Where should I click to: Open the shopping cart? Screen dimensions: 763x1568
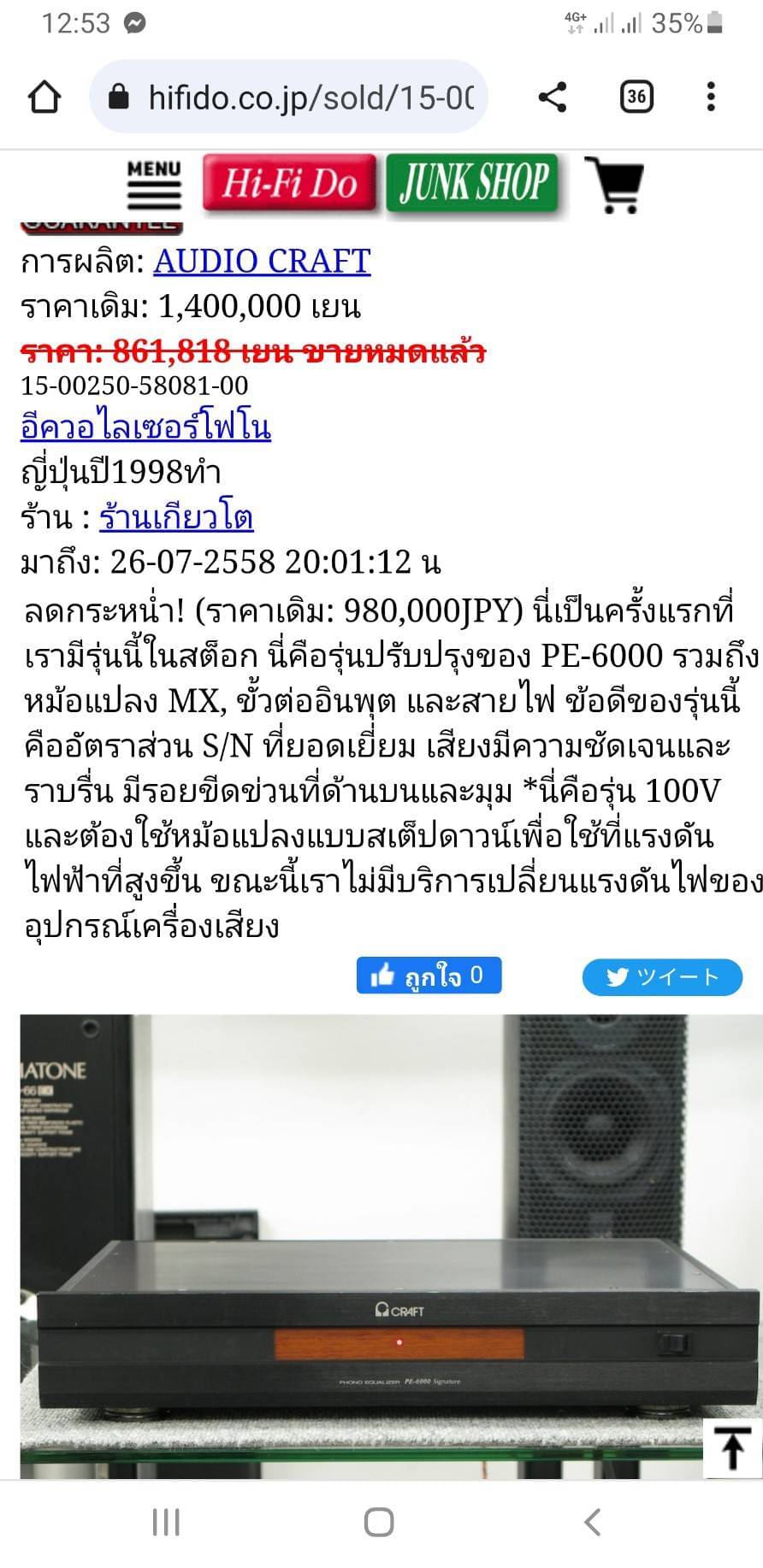[x=614, y=185]
